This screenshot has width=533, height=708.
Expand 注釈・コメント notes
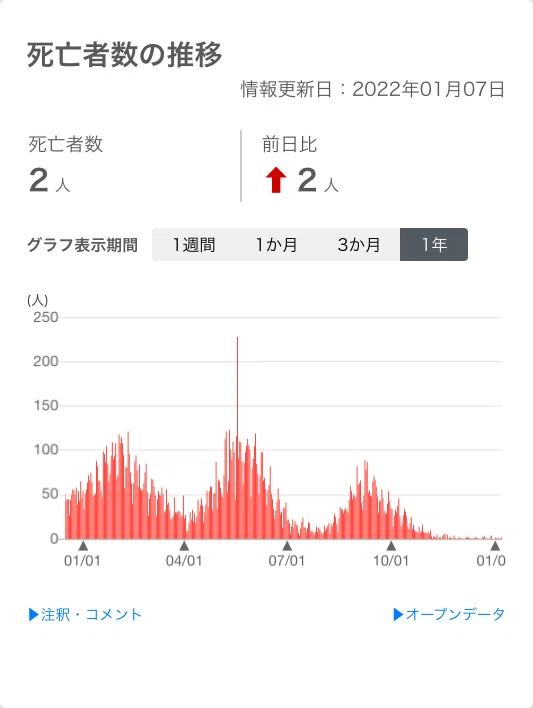coord(85,615)
